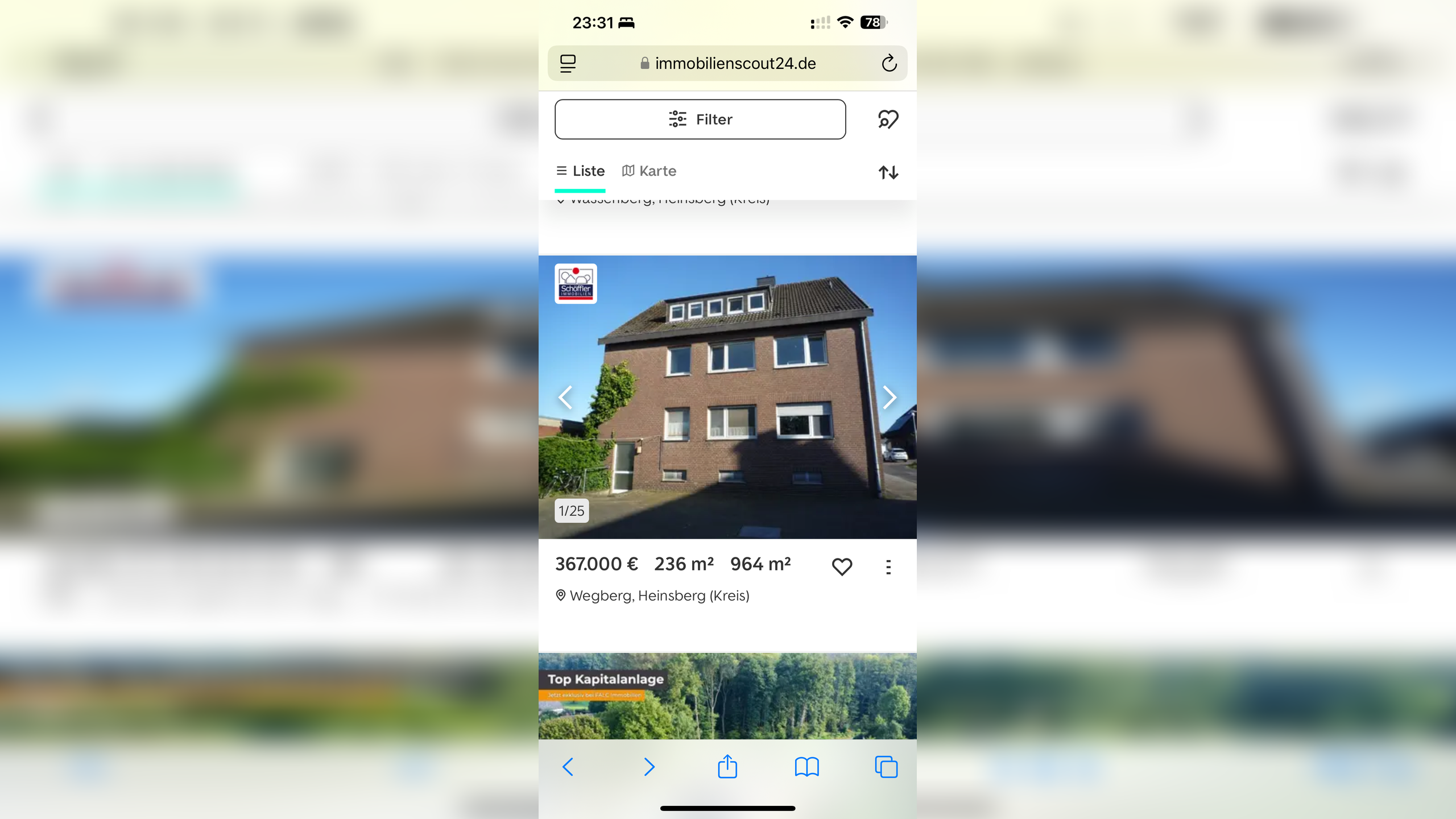Select the Liste tab
The width and height of the screenshot is (1456, 819).
(580, 171)
